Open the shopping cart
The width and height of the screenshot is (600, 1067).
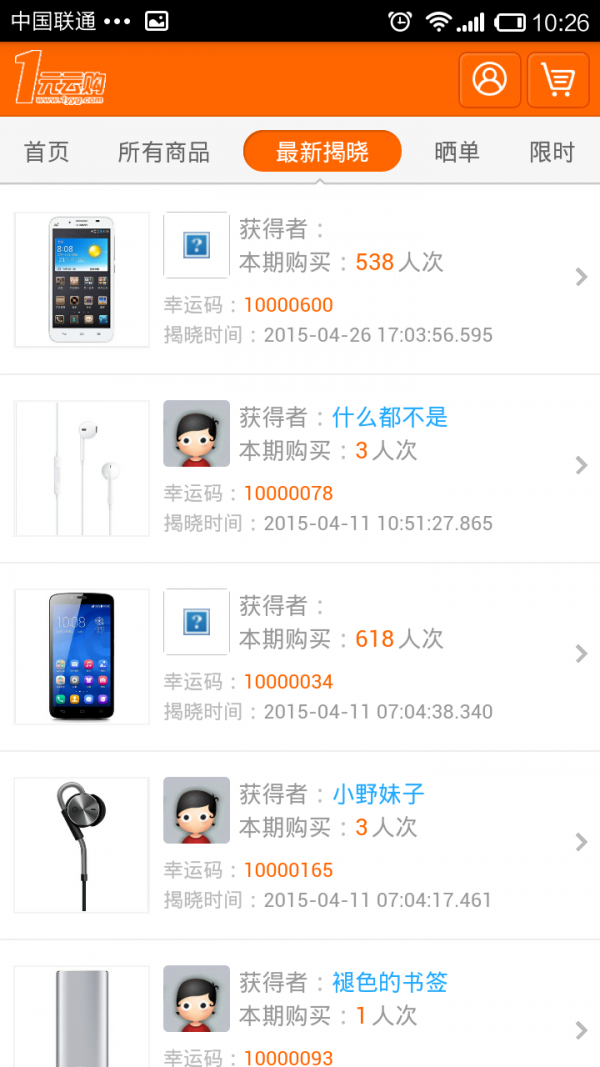558,79
